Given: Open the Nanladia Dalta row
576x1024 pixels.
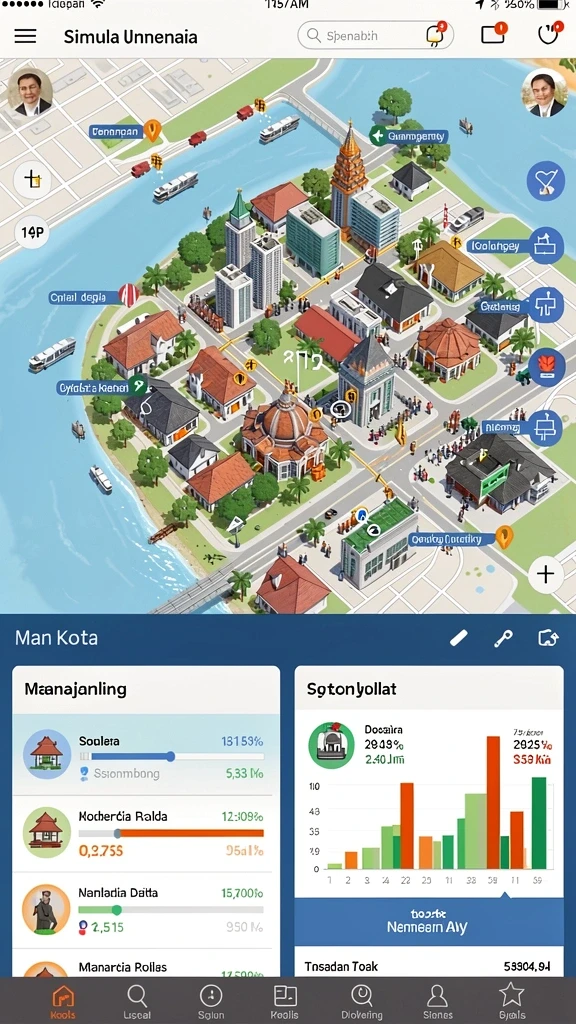Looking at the screenshot, I should (146, 910).
